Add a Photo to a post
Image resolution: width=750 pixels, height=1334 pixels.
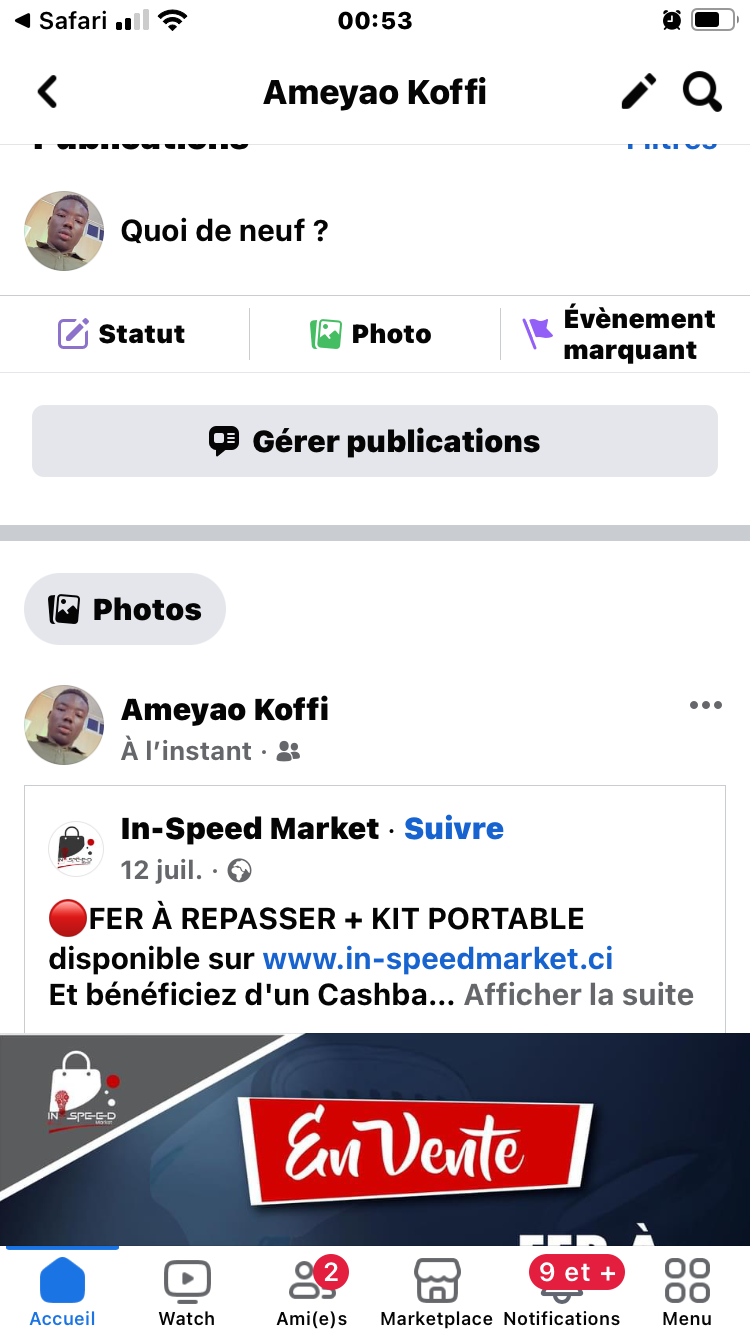coord(372,334)
